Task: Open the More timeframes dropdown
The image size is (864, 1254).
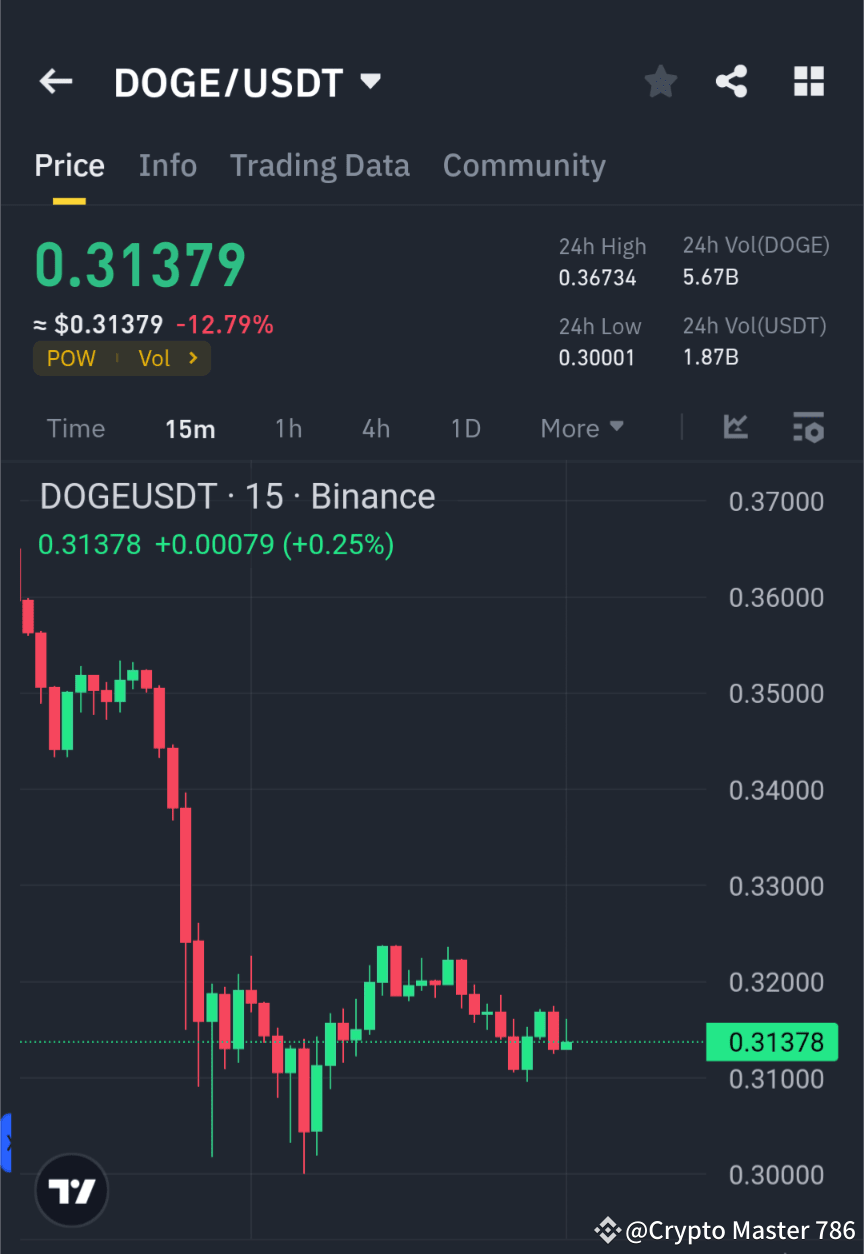Action: pos(581,428)
